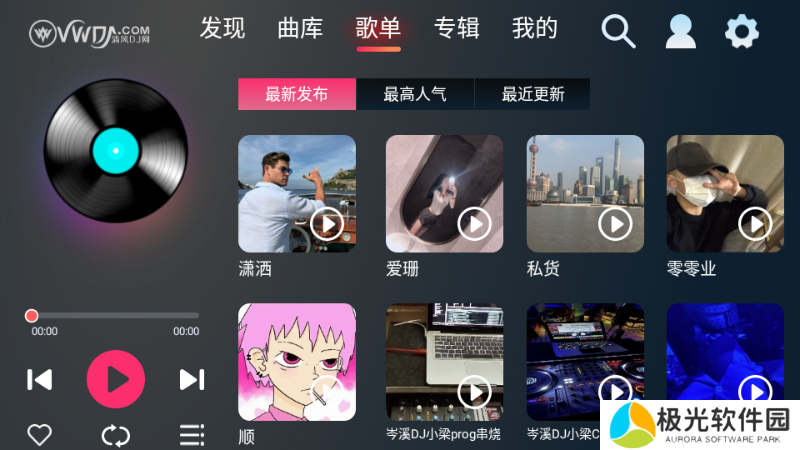Screen dimensions: 800x450
Task: Open the user profile icon
Action: coord(680,32)
